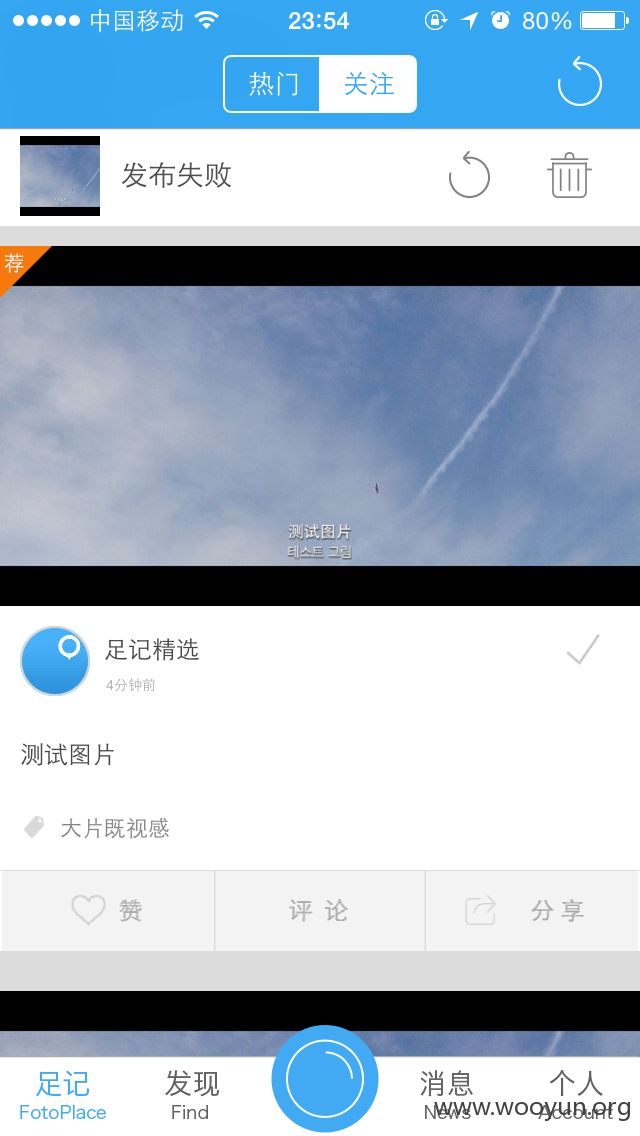
Task: Tap the follow checkmark beside 足记精选
Action: (x=583, y=649)
